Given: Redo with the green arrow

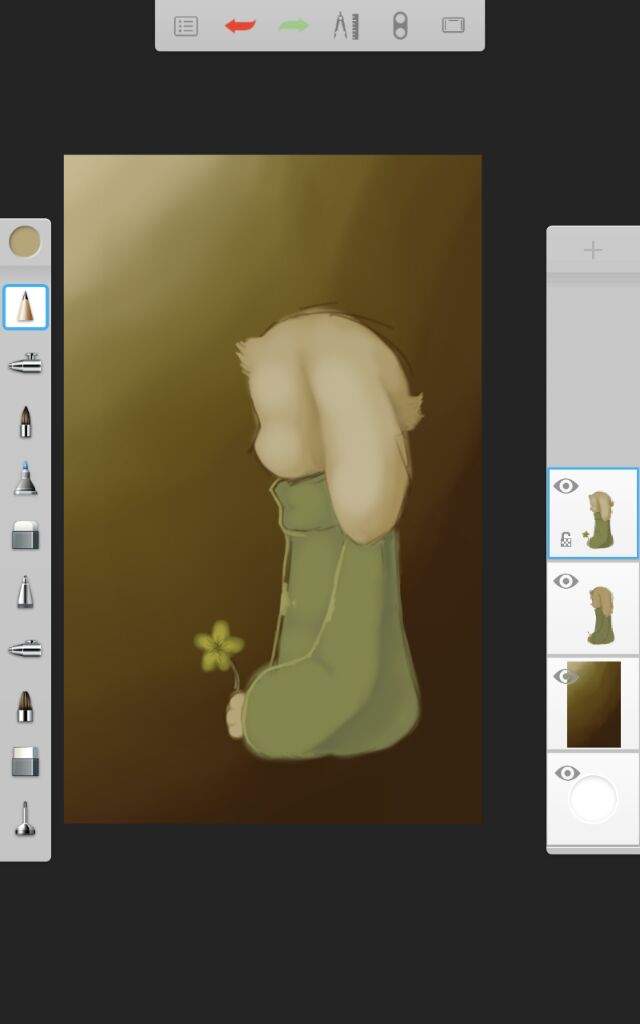Looking at the screenshot, I should 293,26.
